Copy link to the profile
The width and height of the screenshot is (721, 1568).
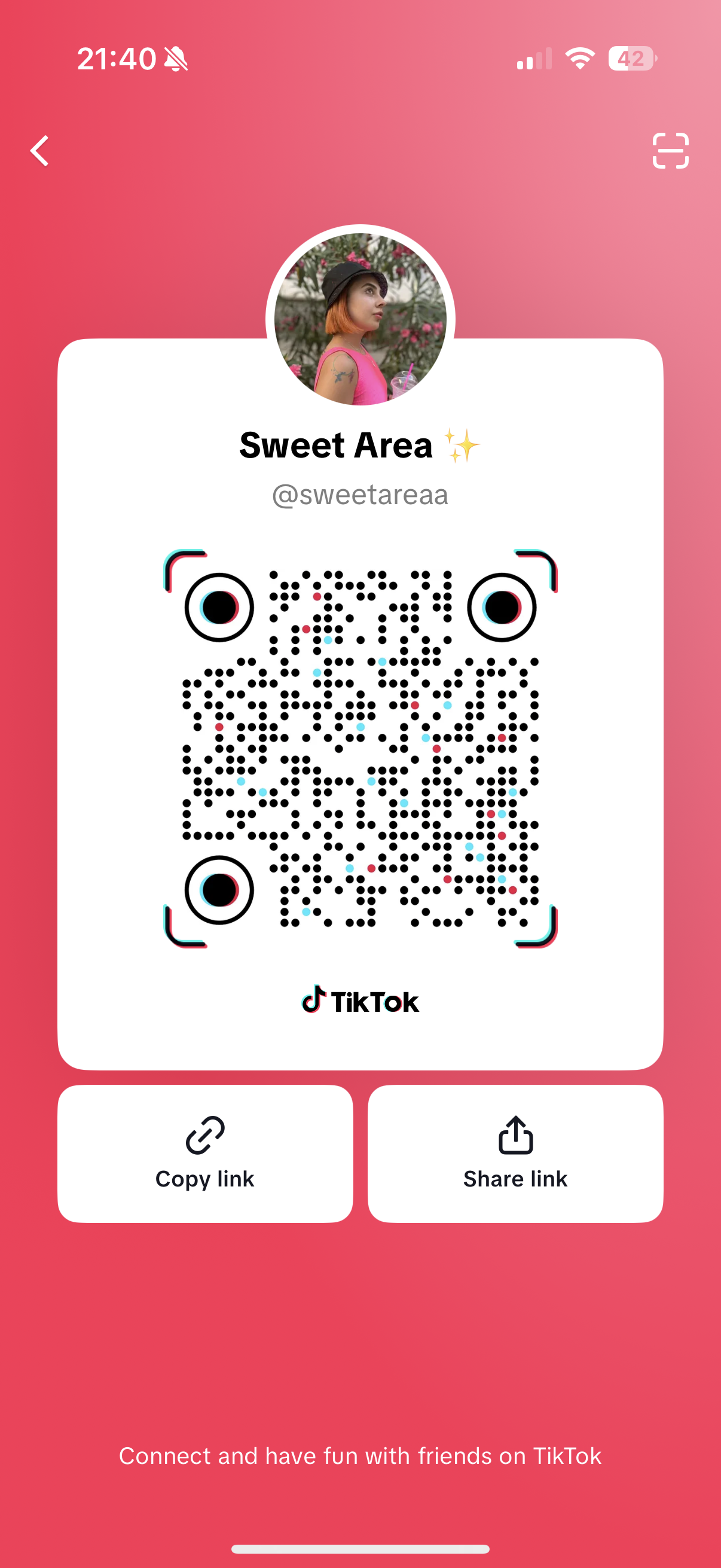click(205, 1153)
